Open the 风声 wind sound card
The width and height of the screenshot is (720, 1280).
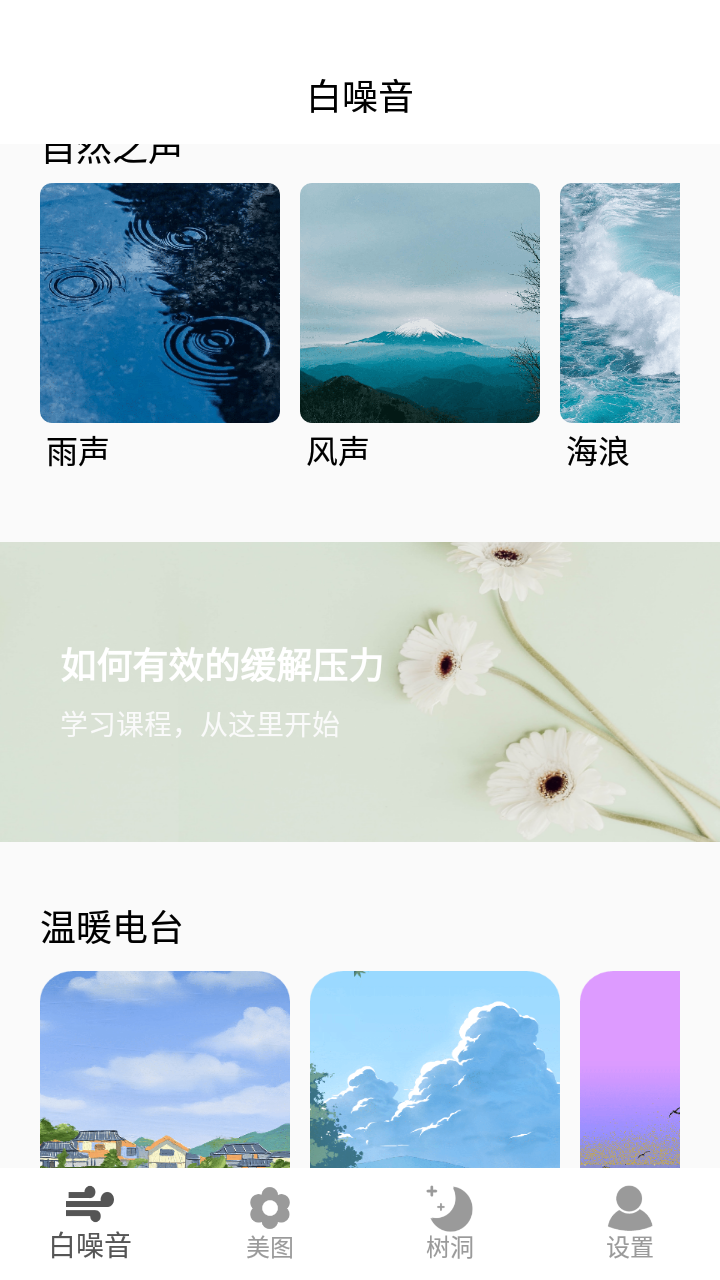(420, 303)
